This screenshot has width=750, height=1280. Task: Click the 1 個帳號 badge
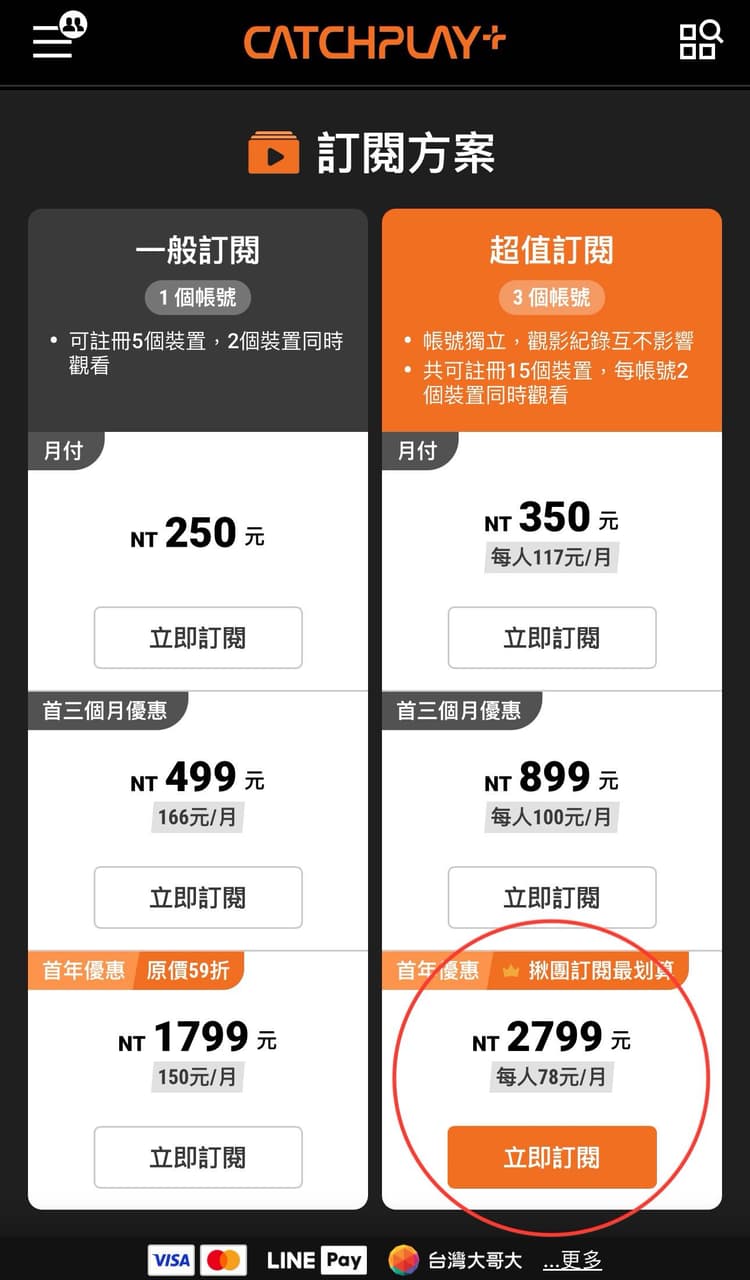(x=198, y=297)
